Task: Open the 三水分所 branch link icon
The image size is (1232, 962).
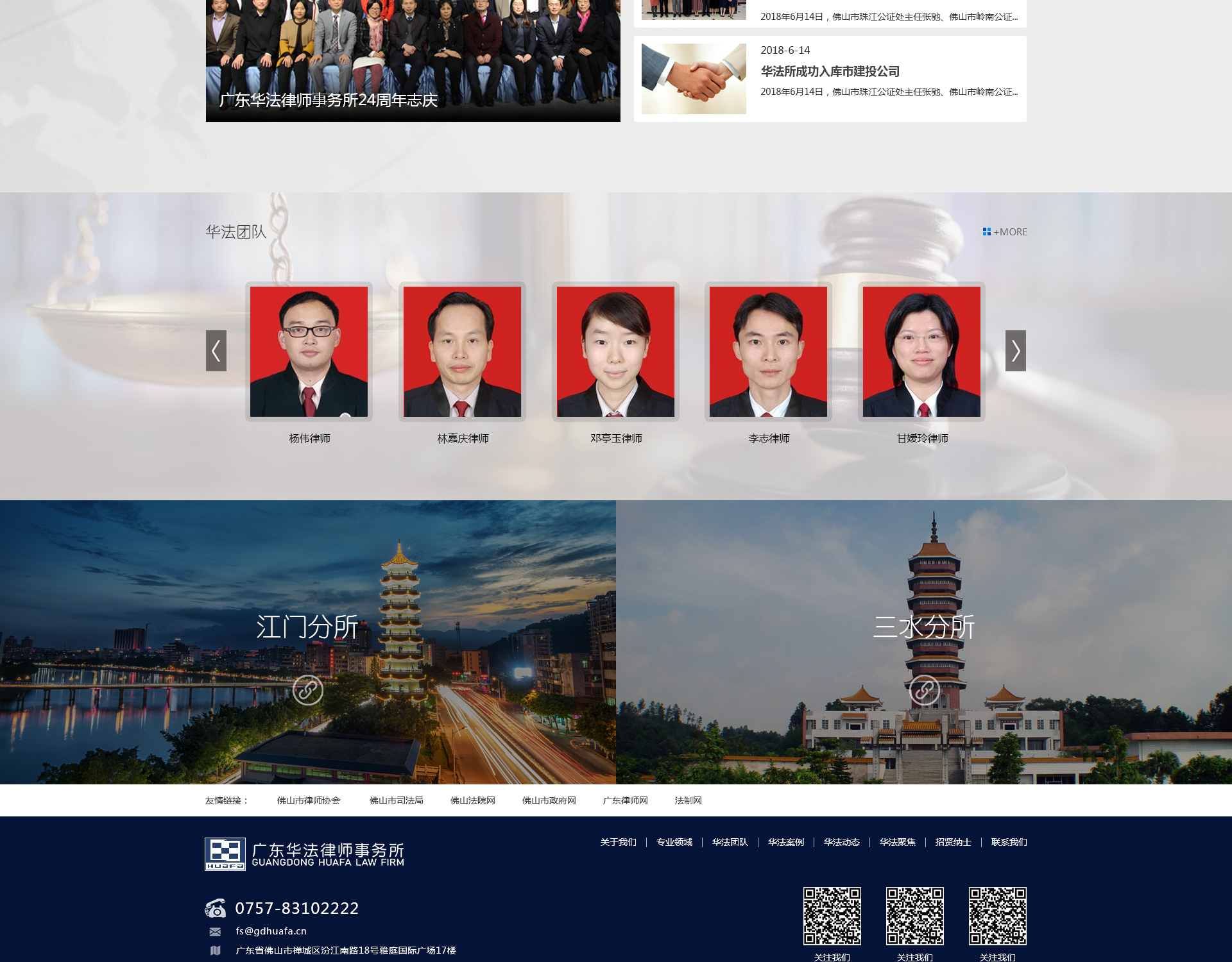Action: [x=924, y=690]
